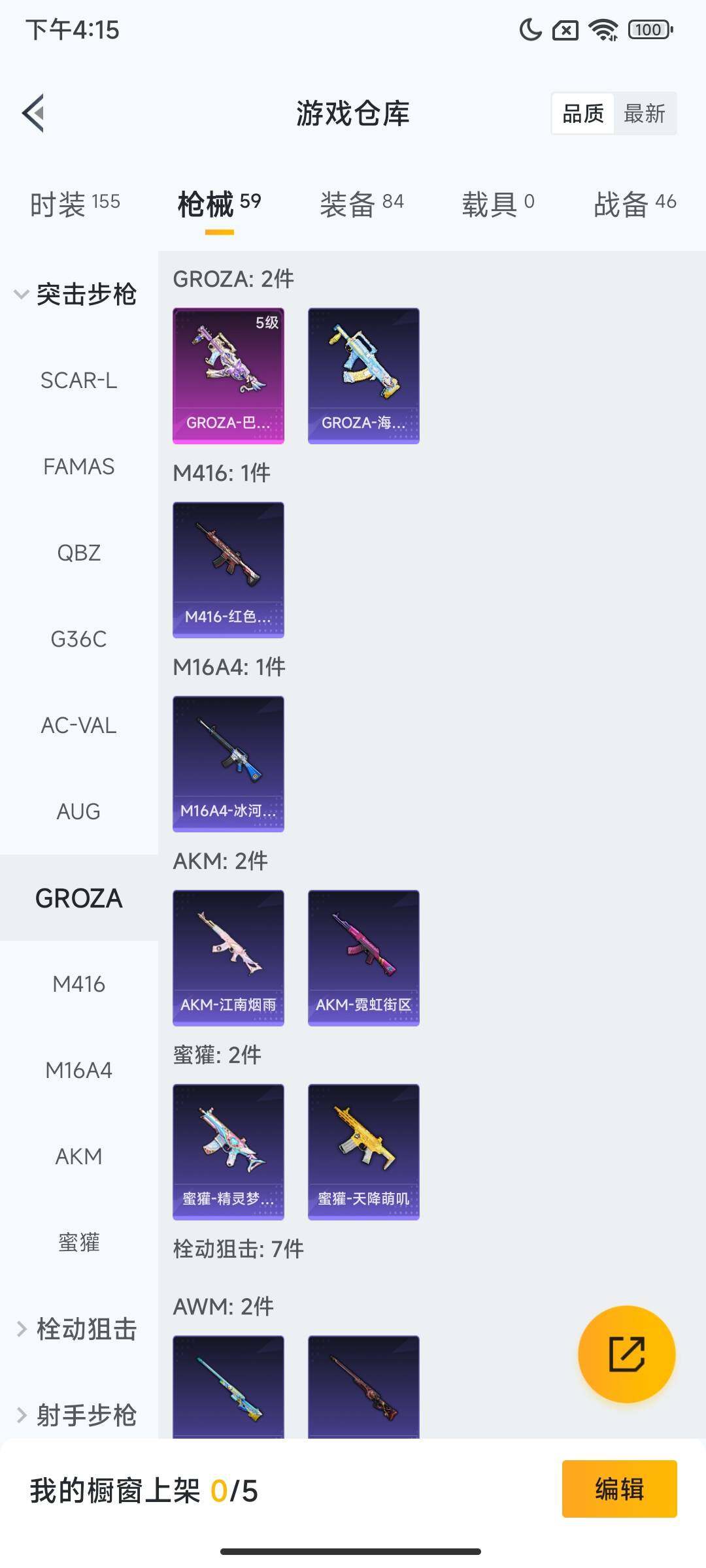Viewport: 706px width, 1568px height.
Task: Expand the 栓动狙击 category
Action: point(76,1329)
